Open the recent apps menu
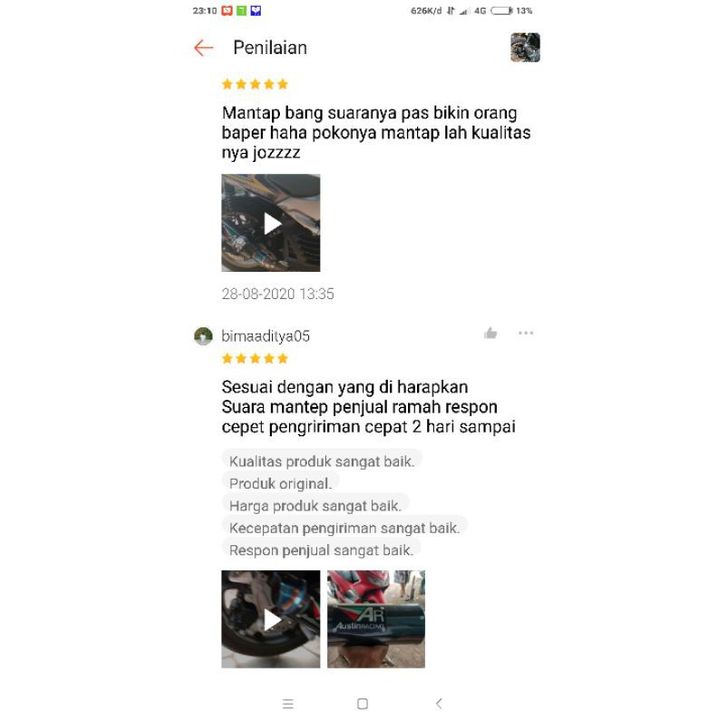 pos(288,704)
